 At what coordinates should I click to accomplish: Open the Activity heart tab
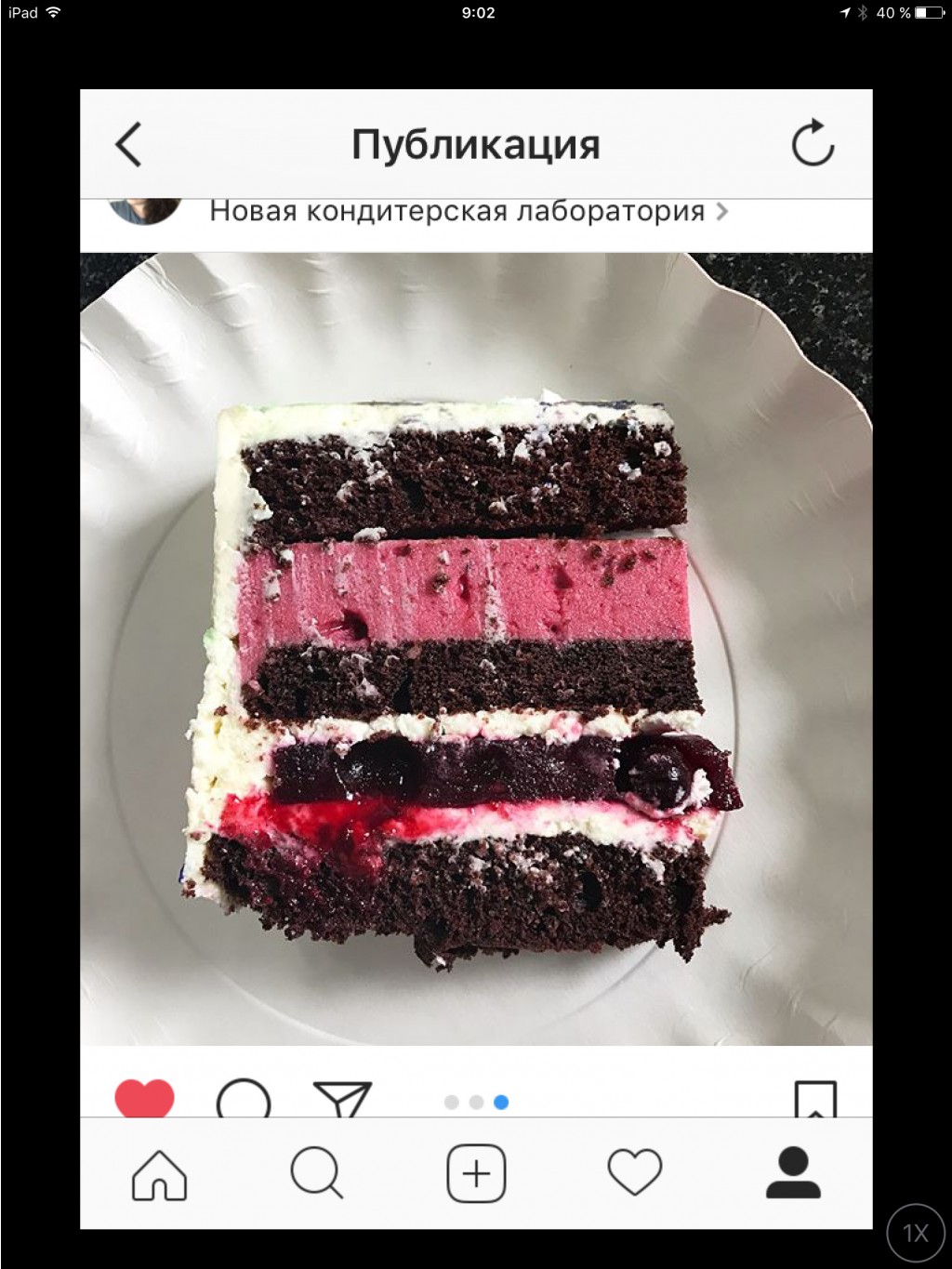635,1172
